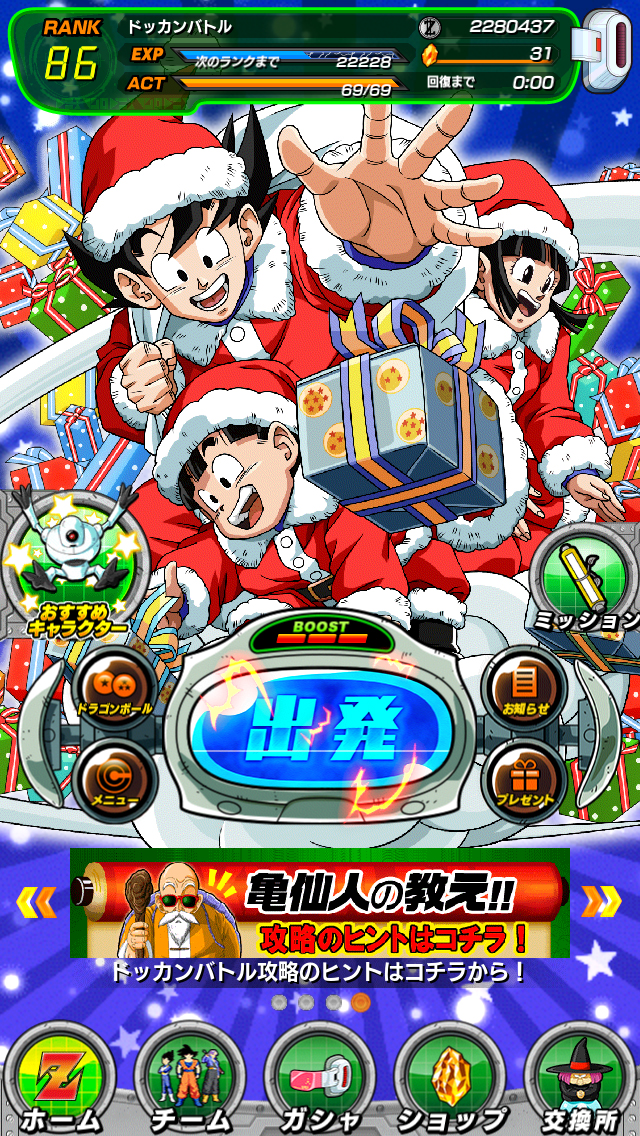Open the メニュー button
This screenshot has width=640, height=1136.
(x=114, y=779)
